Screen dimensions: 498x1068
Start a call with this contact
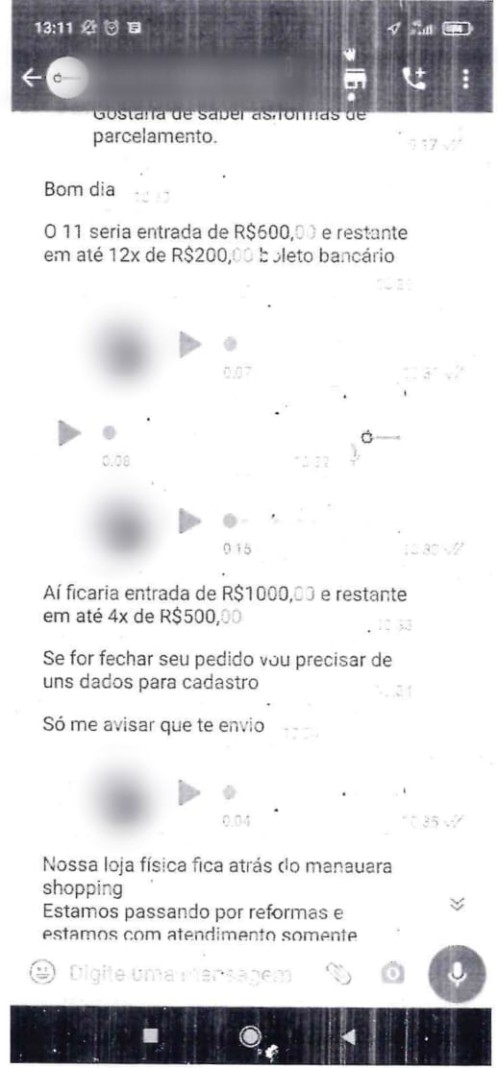pos(414,79)
